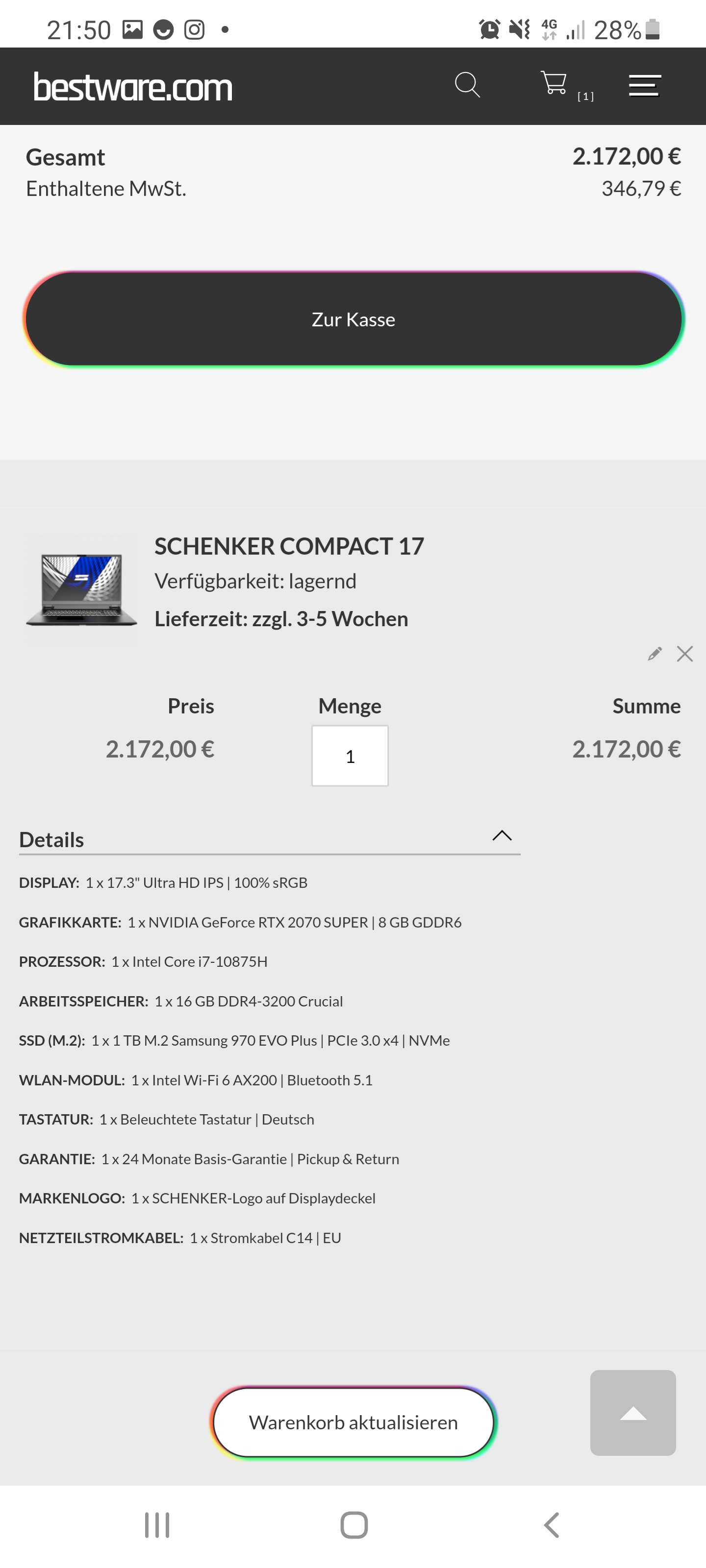Tap the Android home button

(353, 1525)
